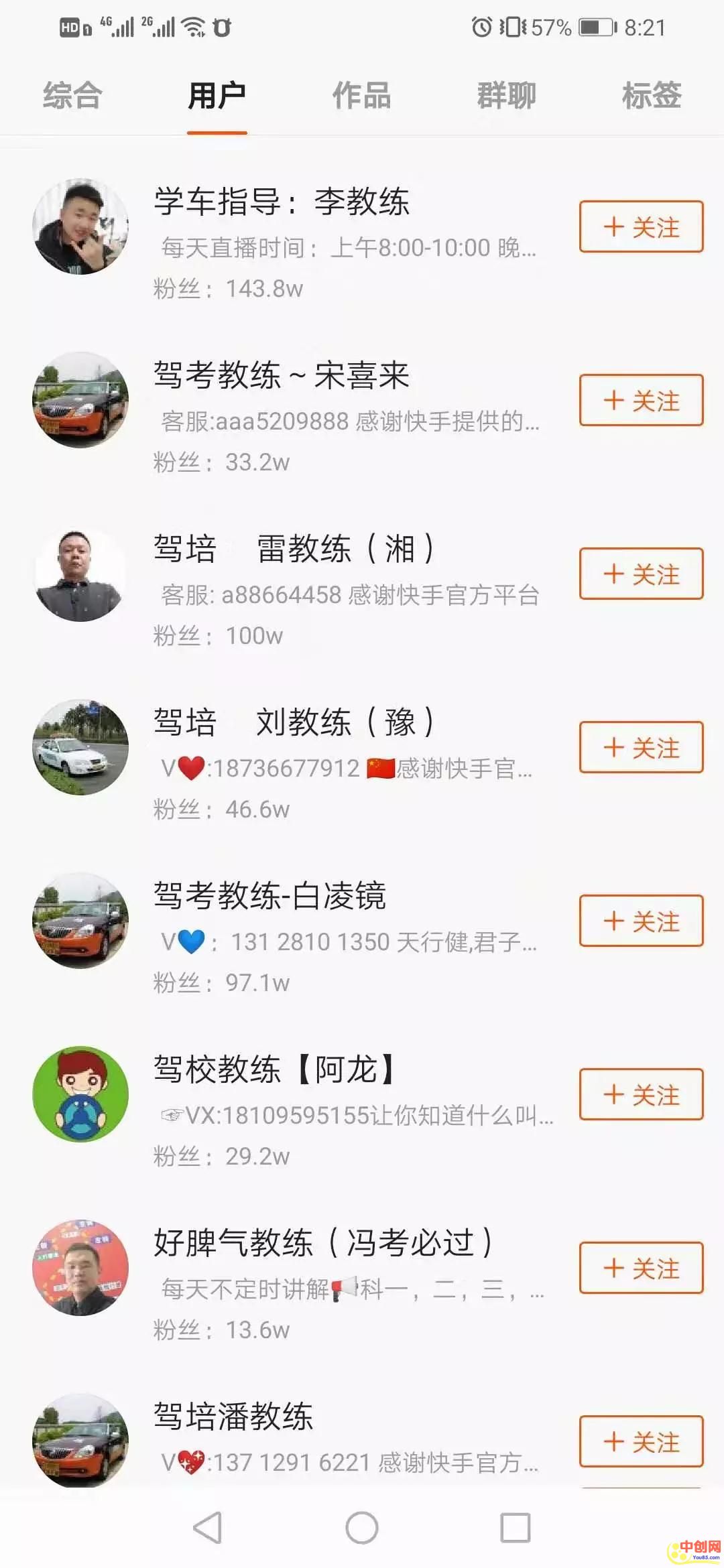Switch to the 作品 tab

(361, 95)
